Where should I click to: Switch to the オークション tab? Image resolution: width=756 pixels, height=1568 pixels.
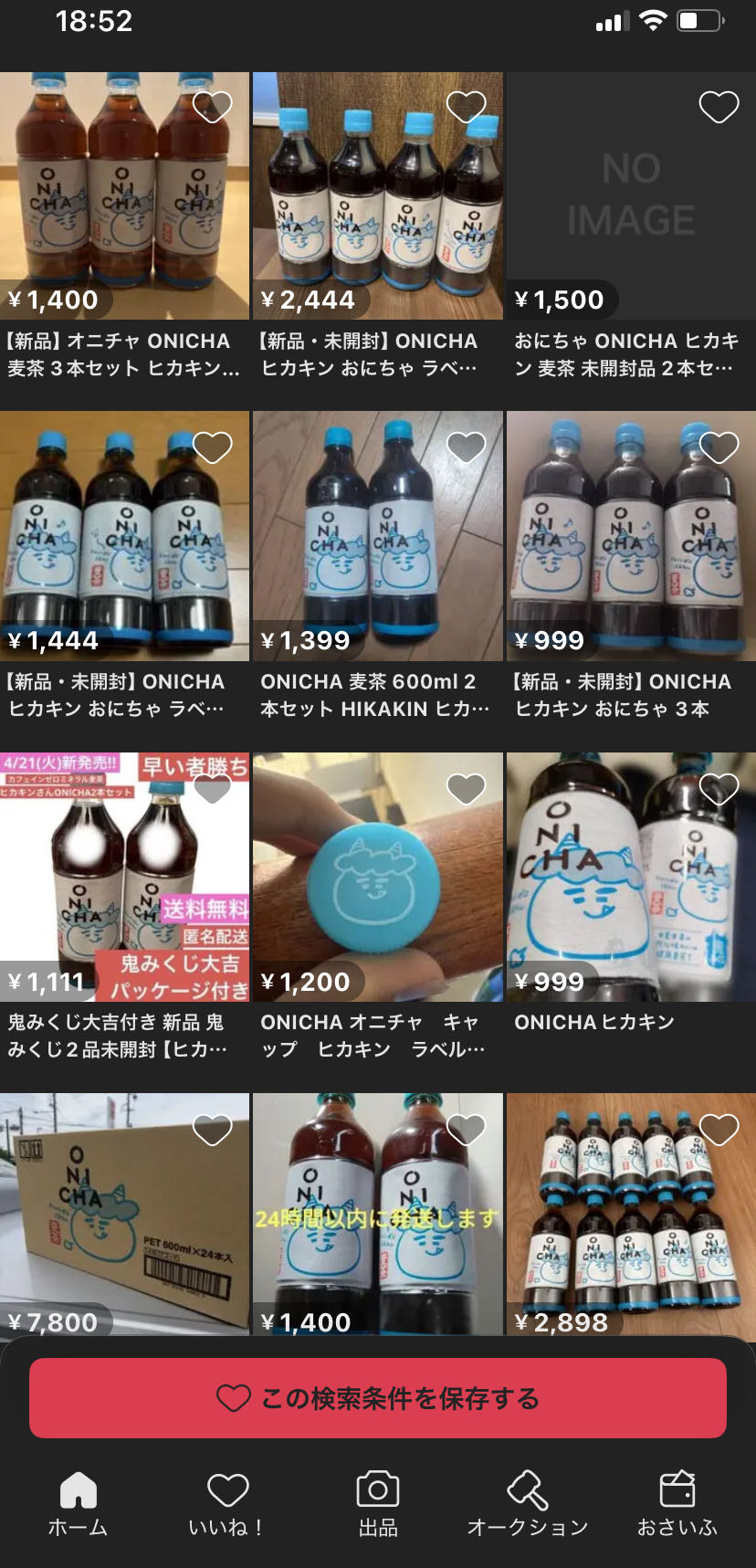[528, 1503]
